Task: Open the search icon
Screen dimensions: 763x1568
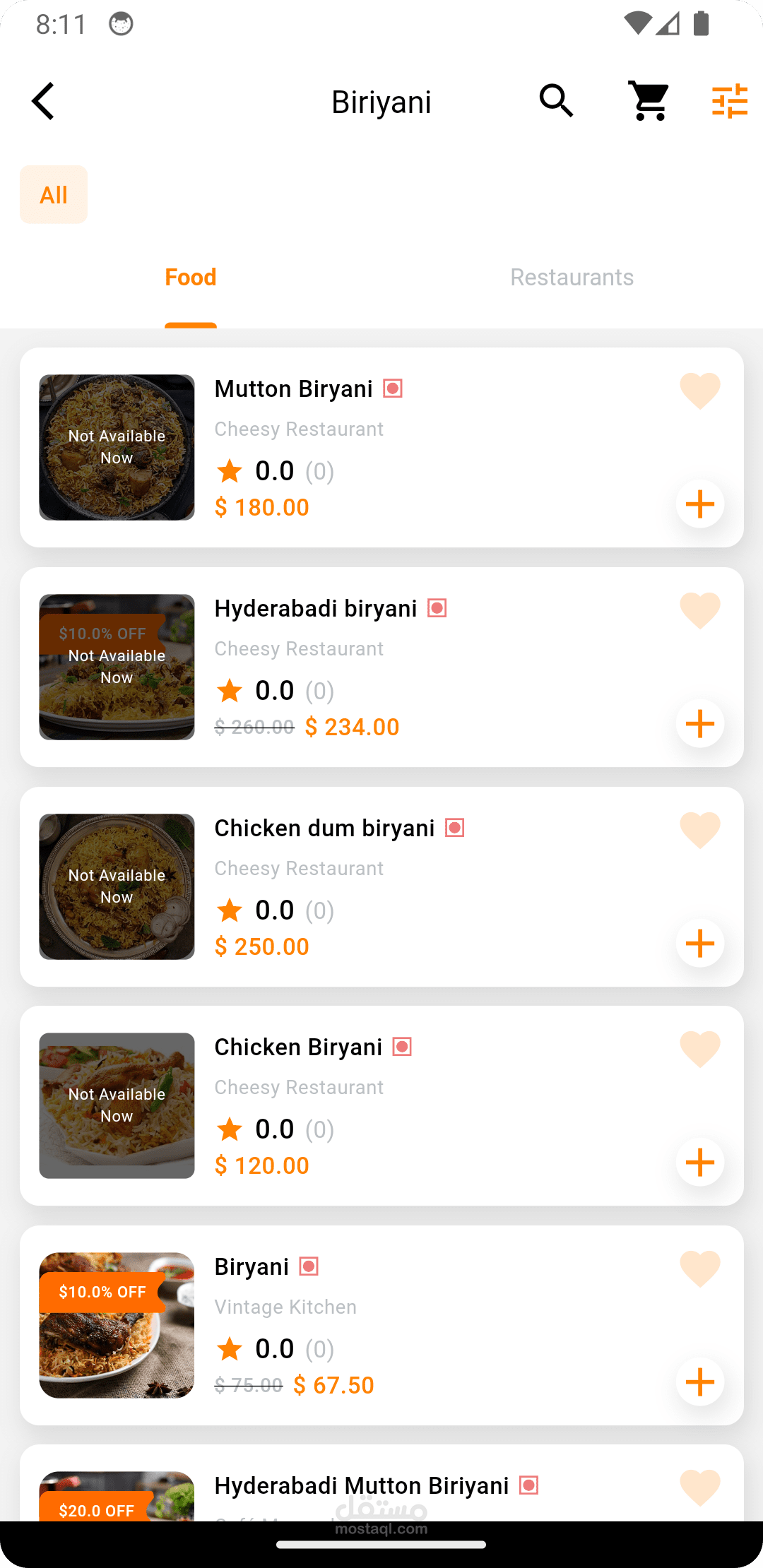Action: (x=556, y=101)
